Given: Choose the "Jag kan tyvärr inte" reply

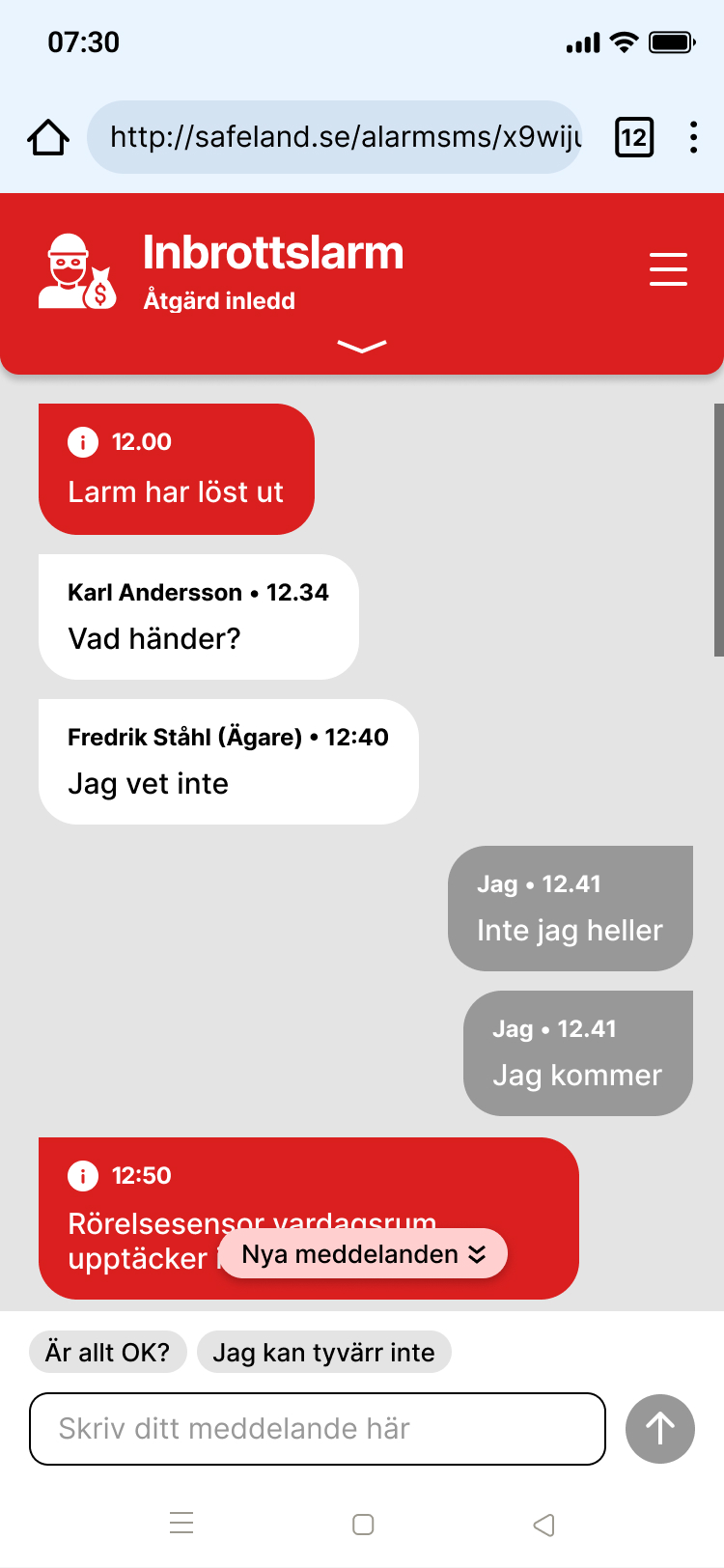Looking at the screenshot, I should (323, 1353).
